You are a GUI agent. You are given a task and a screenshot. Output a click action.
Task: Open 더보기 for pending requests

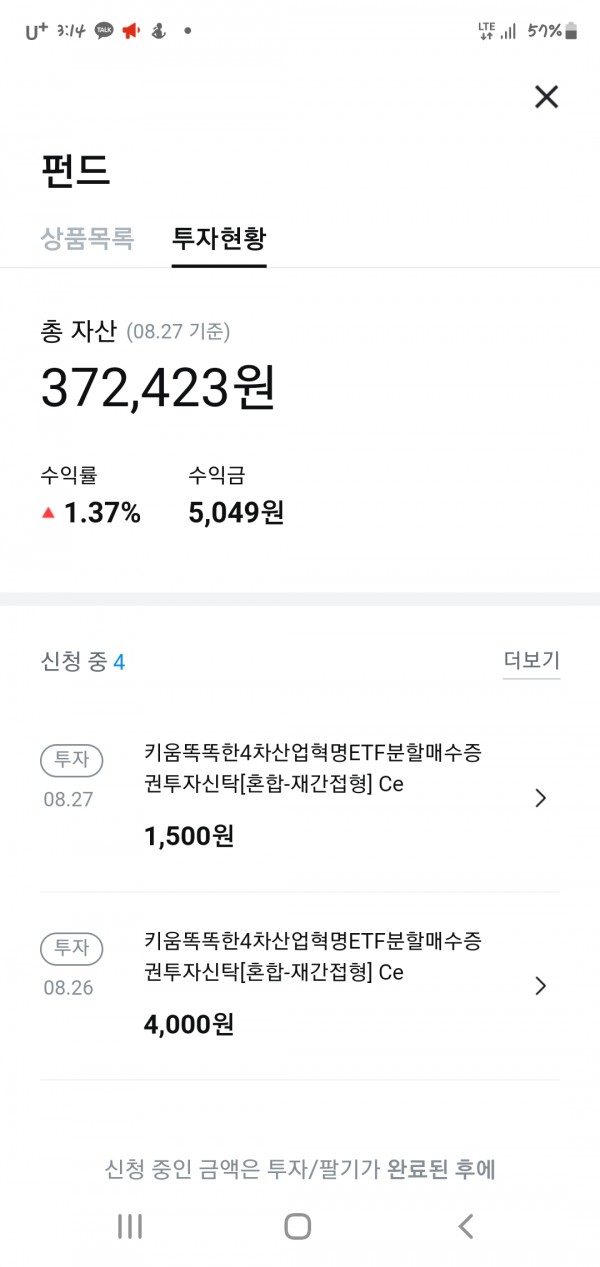tap(531, 660)
